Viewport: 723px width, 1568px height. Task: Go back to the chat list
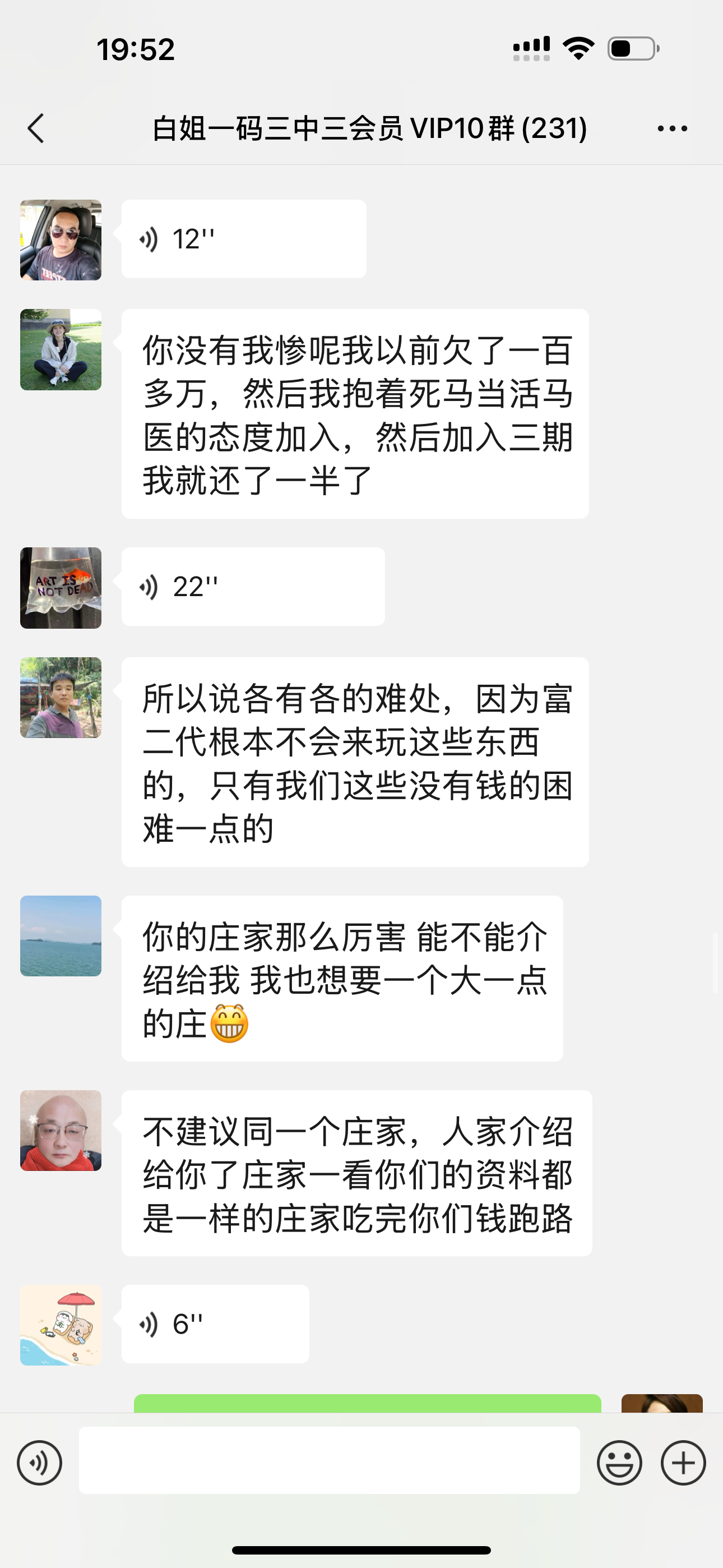36,128
